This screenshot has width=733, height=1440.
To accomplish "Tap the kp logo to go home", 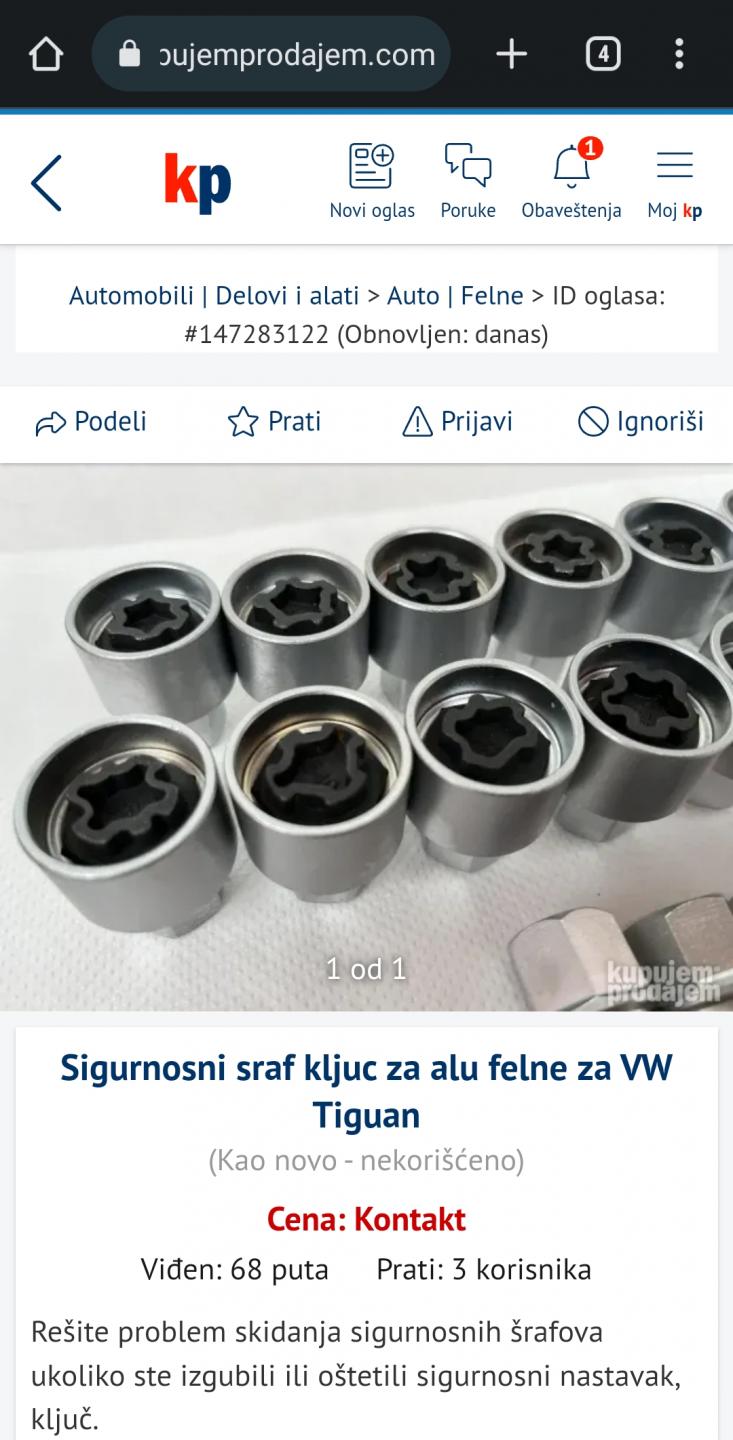I will (198, 182).
